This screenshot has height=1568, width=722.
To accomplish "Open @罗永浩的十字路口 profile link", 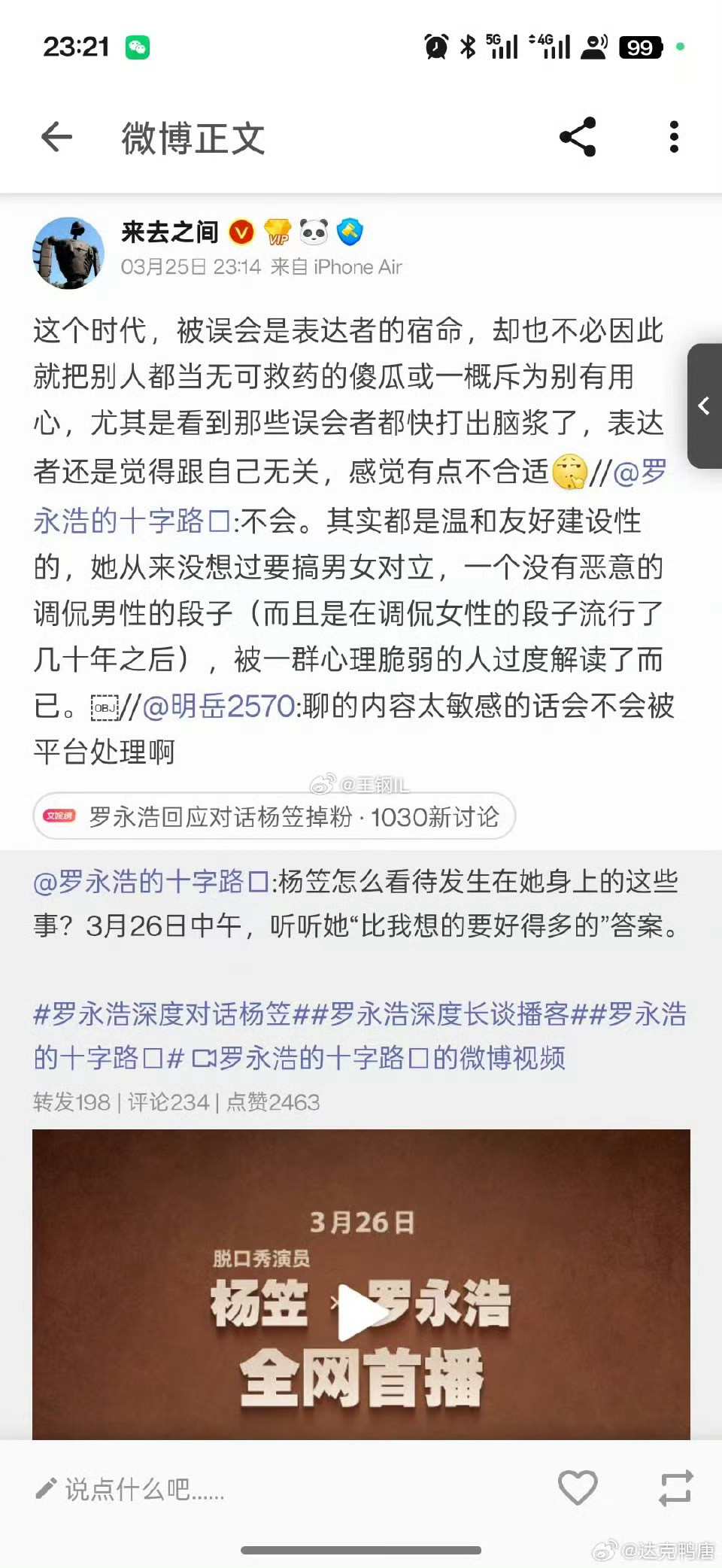I will pos(150,884).
